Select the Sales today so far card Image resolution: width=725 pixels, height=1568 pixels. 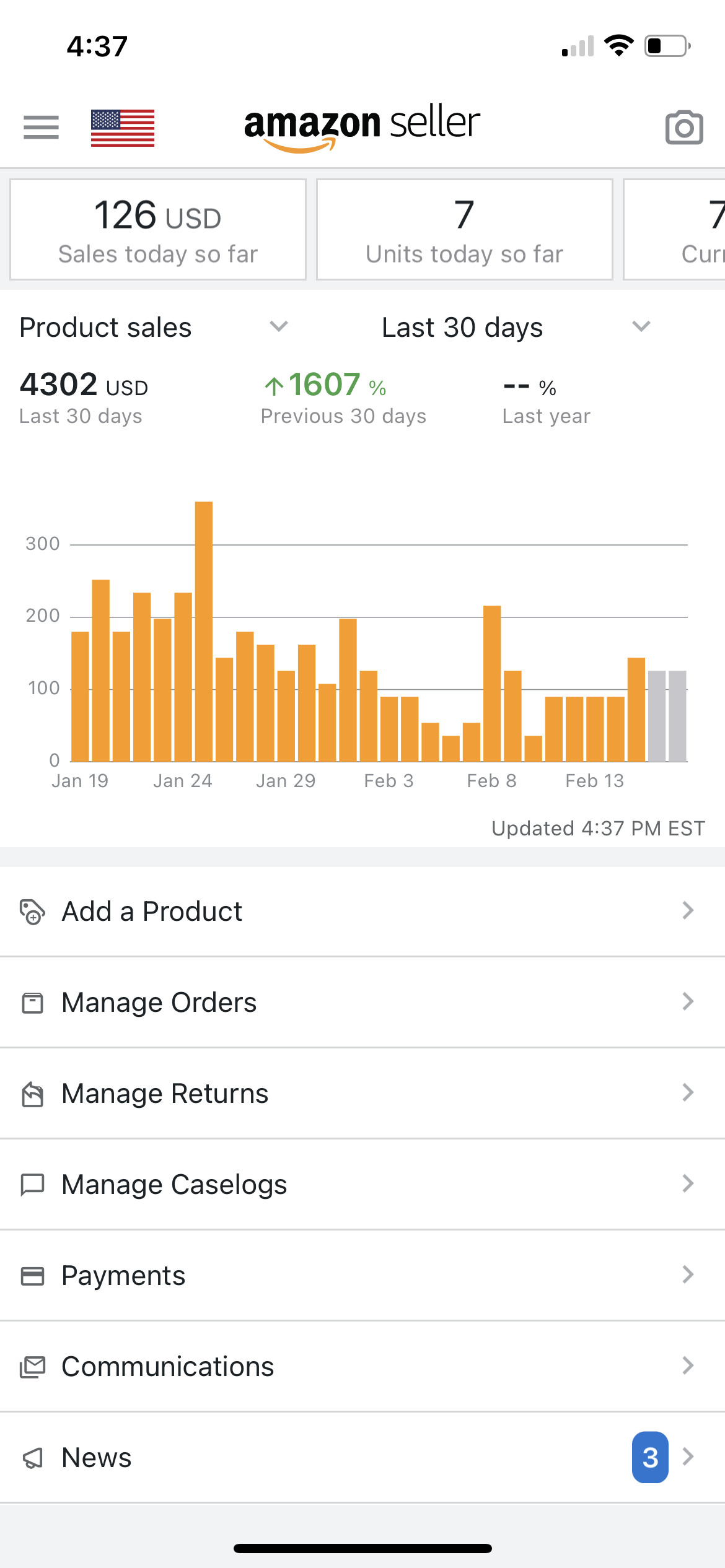(x=157, y=229)
